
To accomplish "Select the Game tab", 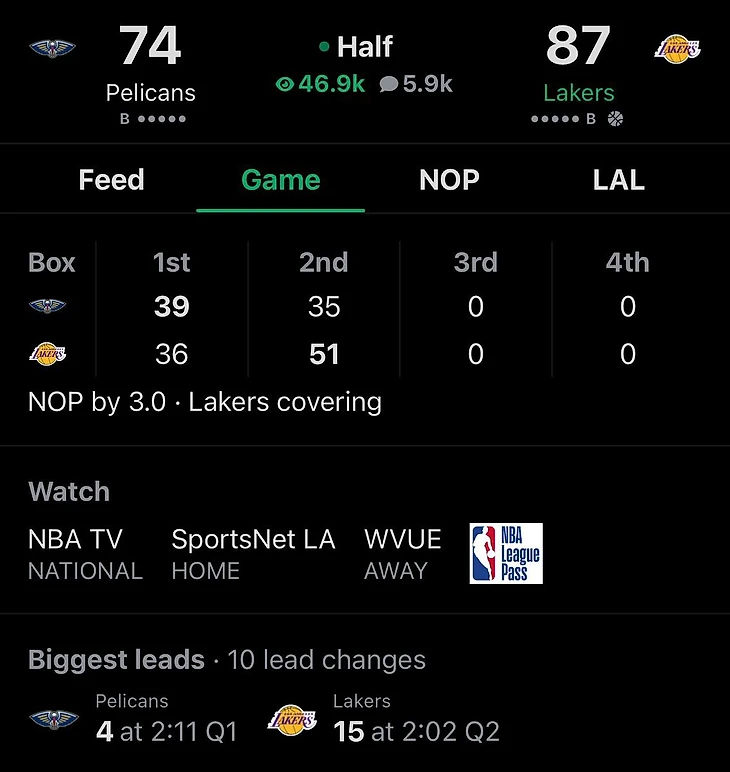I will tap(281, 180).
